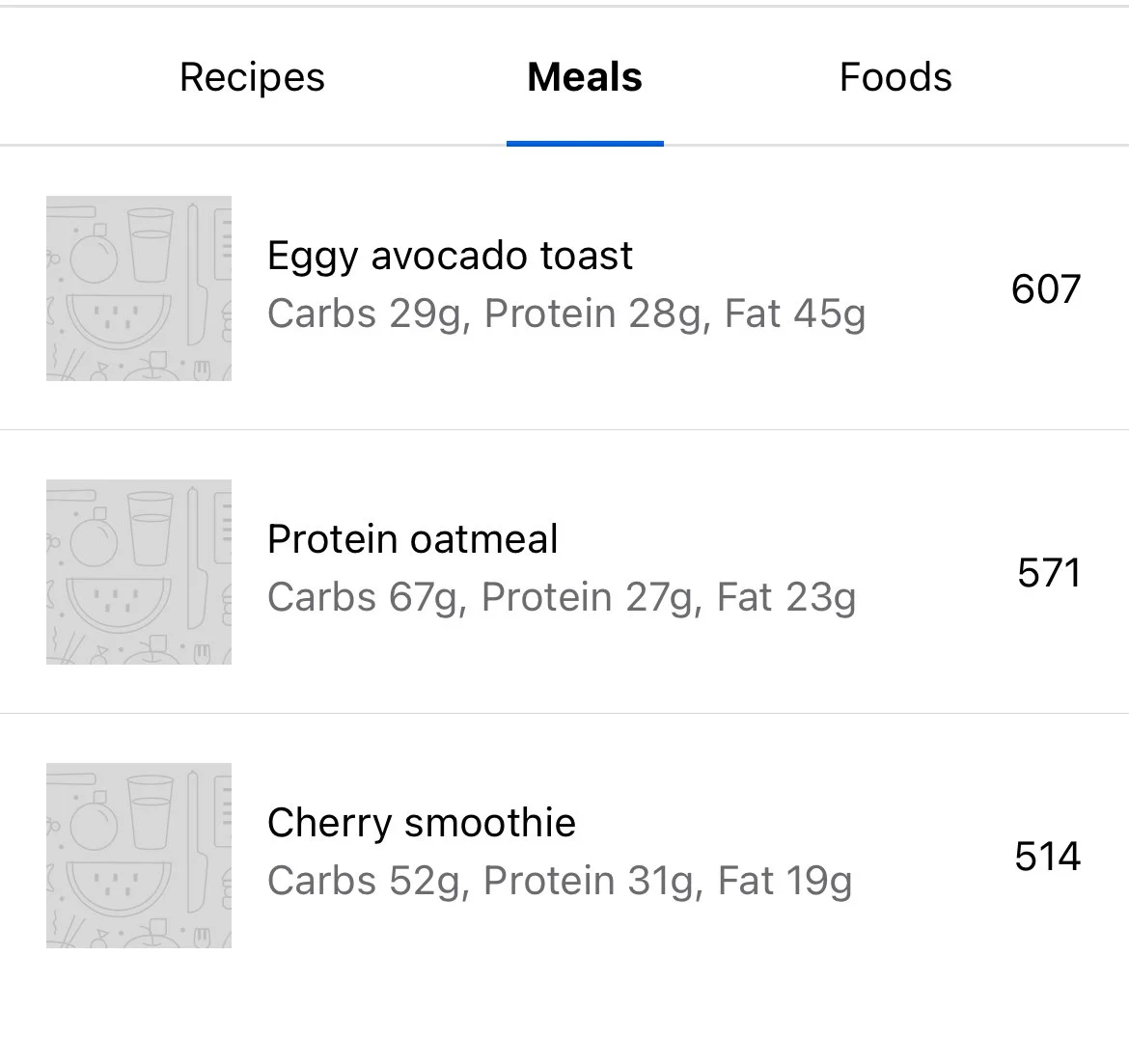View the Cherry smoothie meal
Screen dimensions: 1129x1064
564,856
